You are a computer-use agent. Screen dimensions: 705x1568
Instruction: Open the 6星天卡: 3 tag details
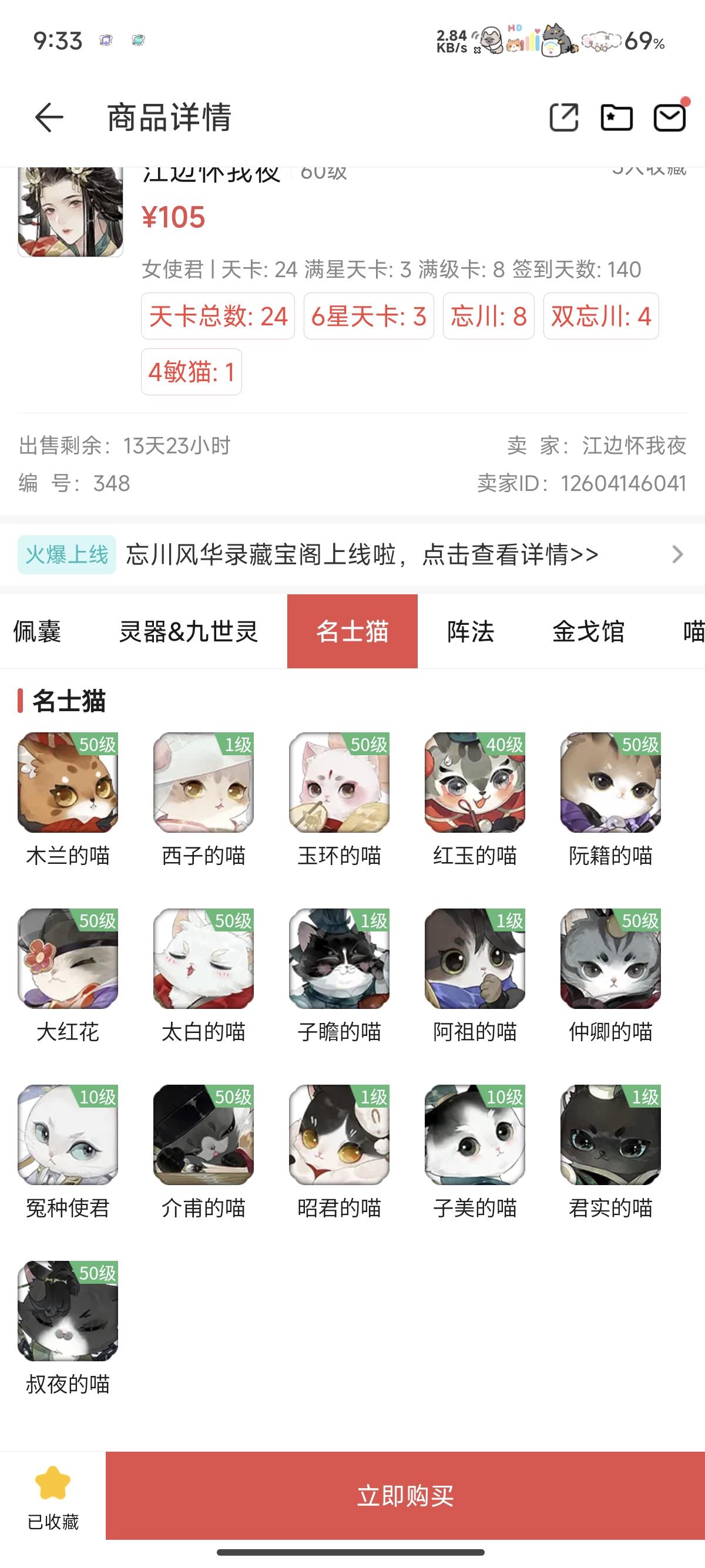point(368,316)
